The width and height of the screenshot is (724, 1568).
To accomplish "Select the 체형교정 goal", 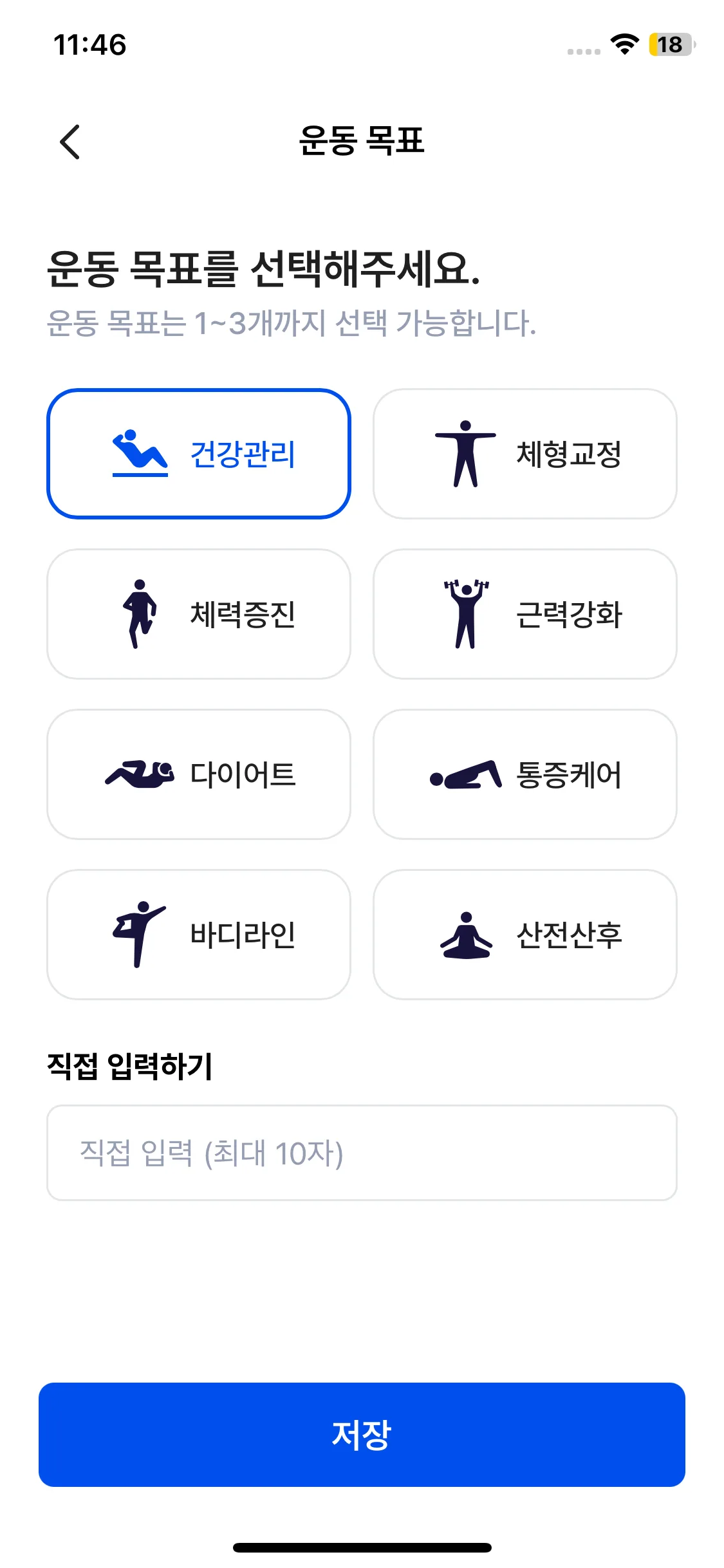I will point(524,454).
